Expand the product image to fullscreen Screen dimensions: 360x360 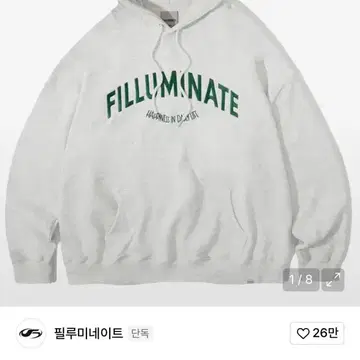[x=333, y=280]
